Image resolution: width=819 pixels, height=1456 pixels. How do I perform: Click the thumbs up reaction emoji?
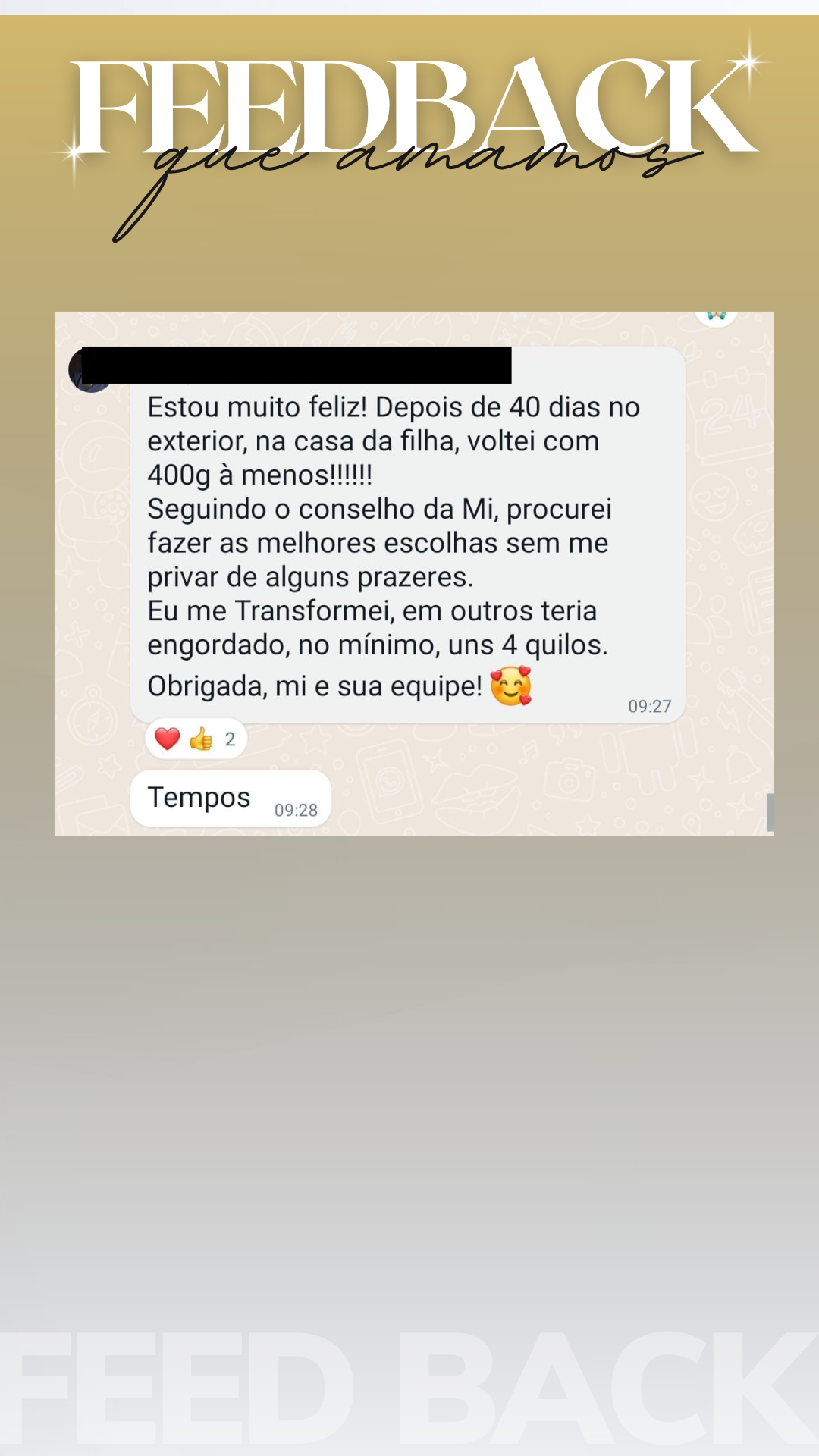click(x=199, y=737)
